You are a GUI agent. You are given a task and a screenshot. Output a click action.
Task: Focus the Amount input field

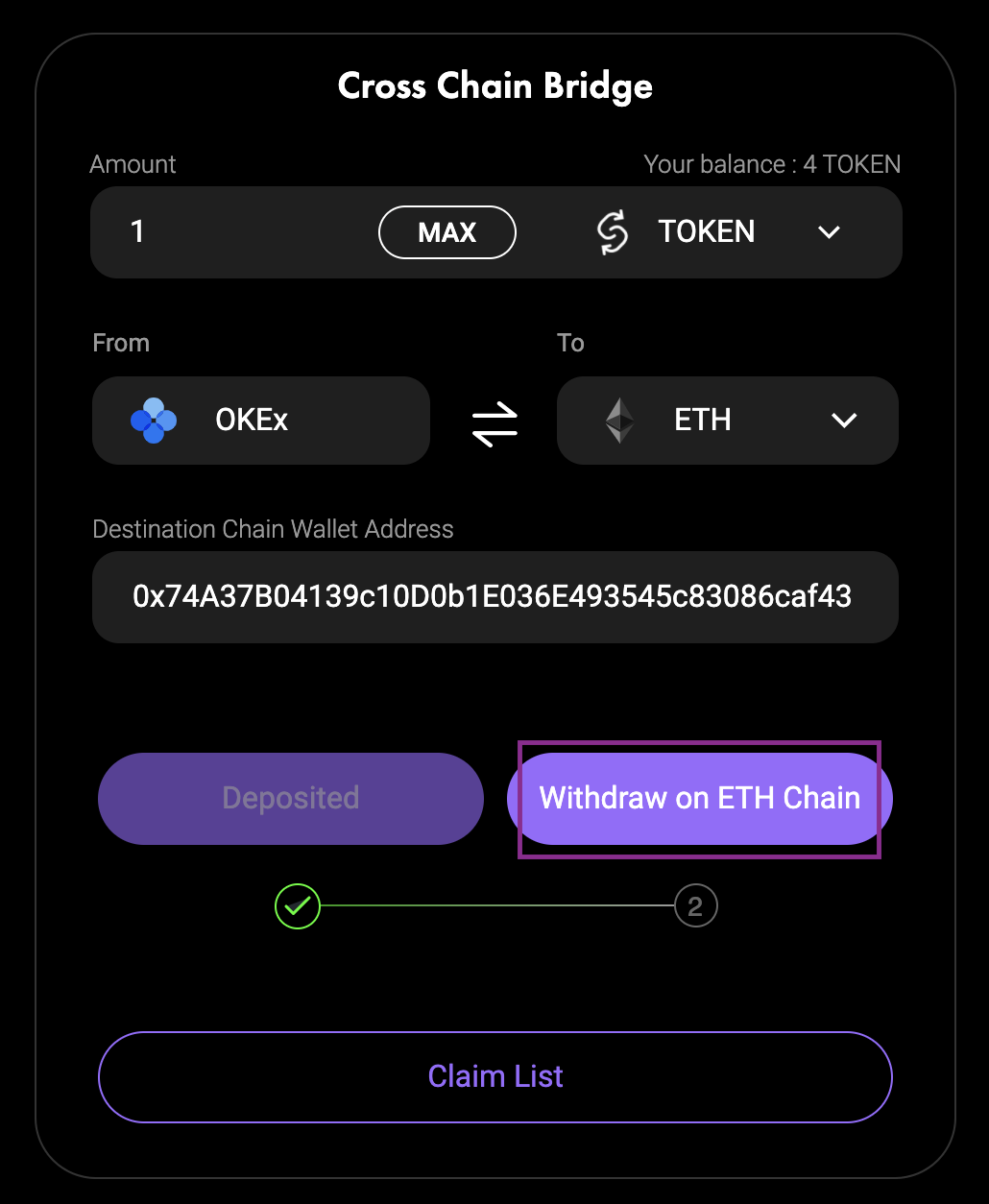coord(240,232)
